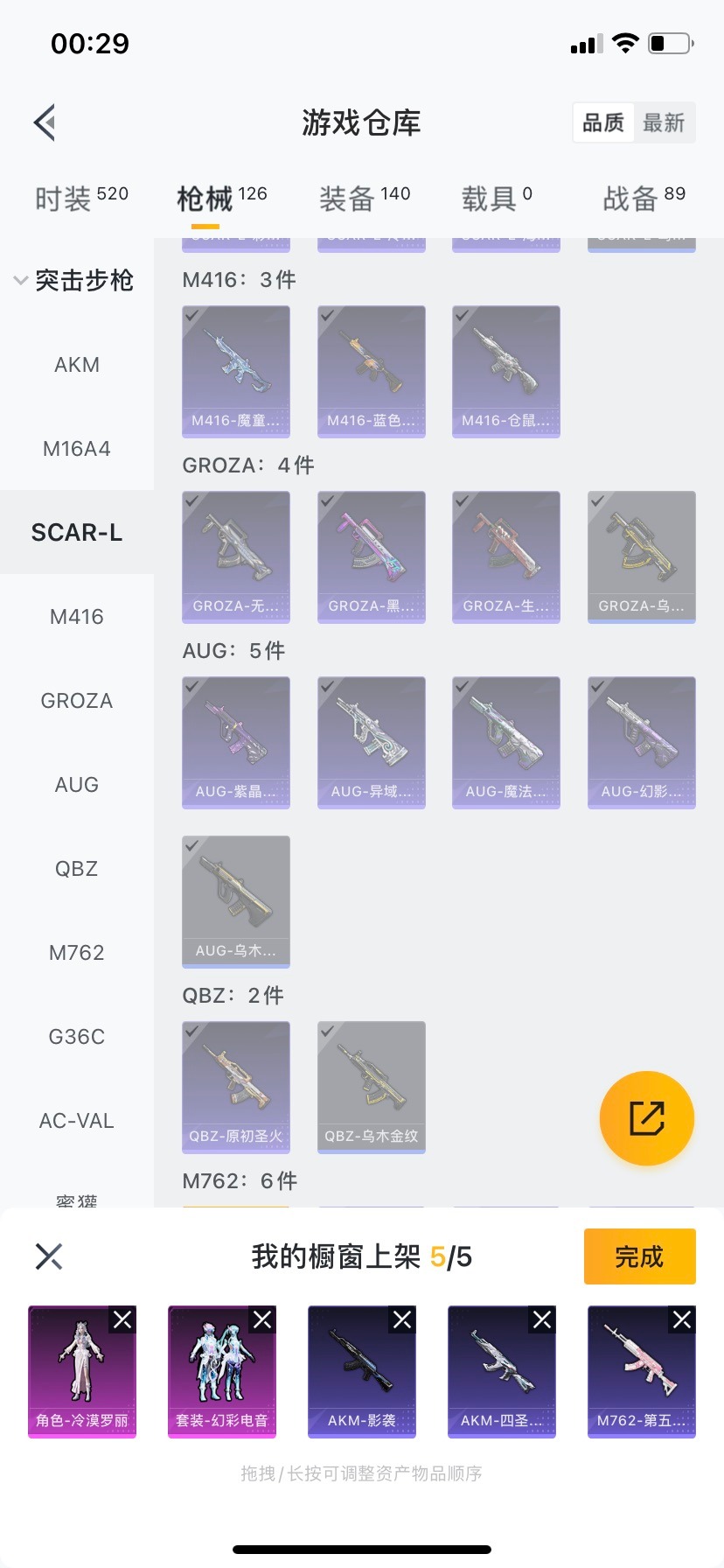Screen dimensions: 724x1568
Task: Sort by 最新
Action: tap(664, 122)
